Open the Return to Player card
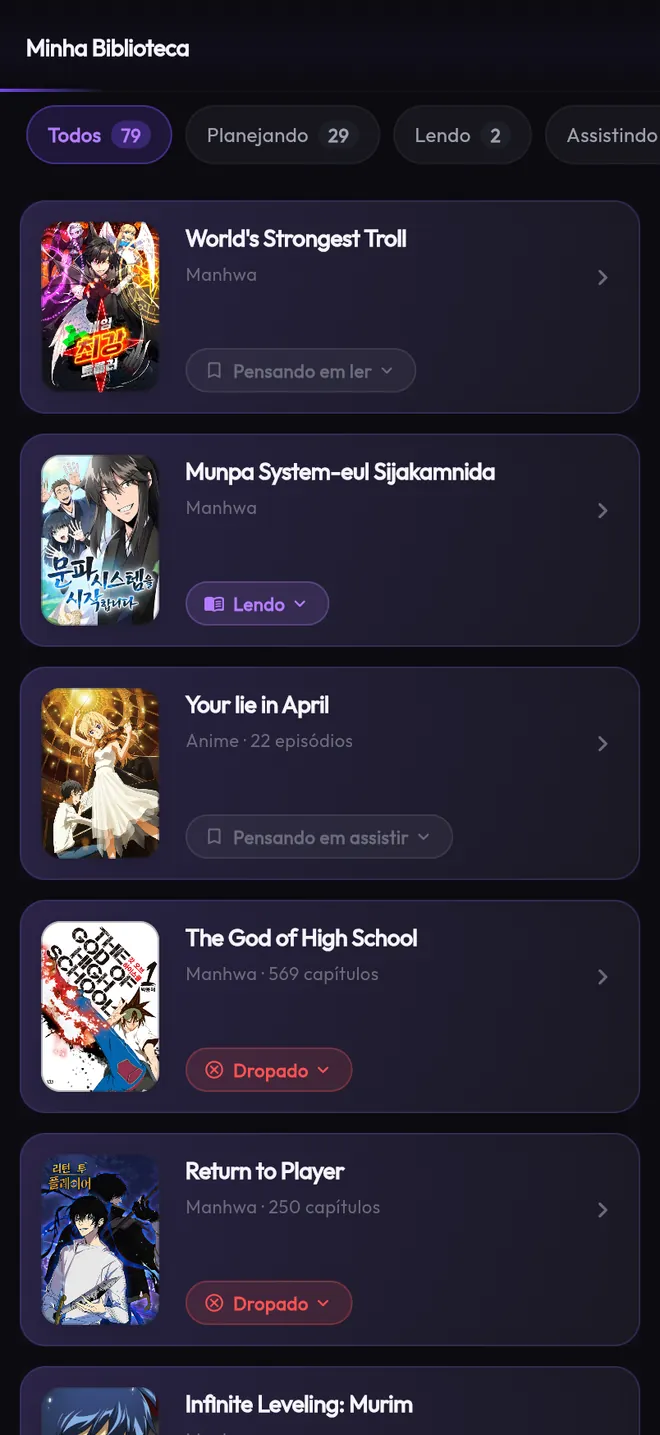 (x=330, y=1239)
